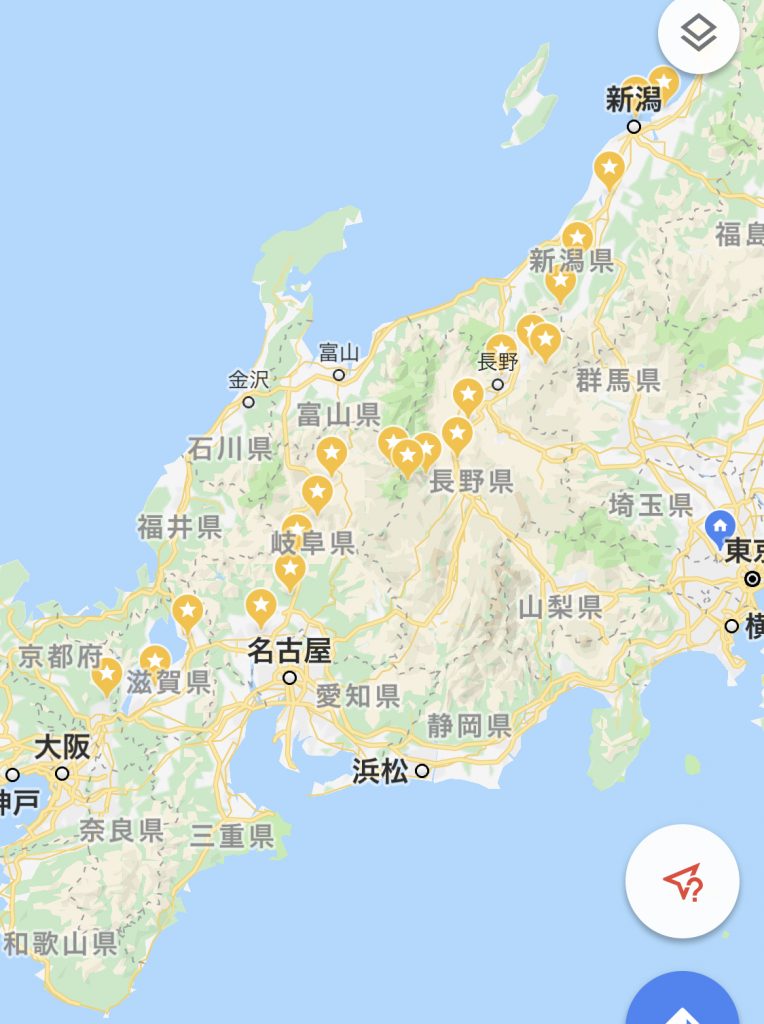
Task: Open the starred place above 滋賀県 label
Action: click(x=155, y=662)
